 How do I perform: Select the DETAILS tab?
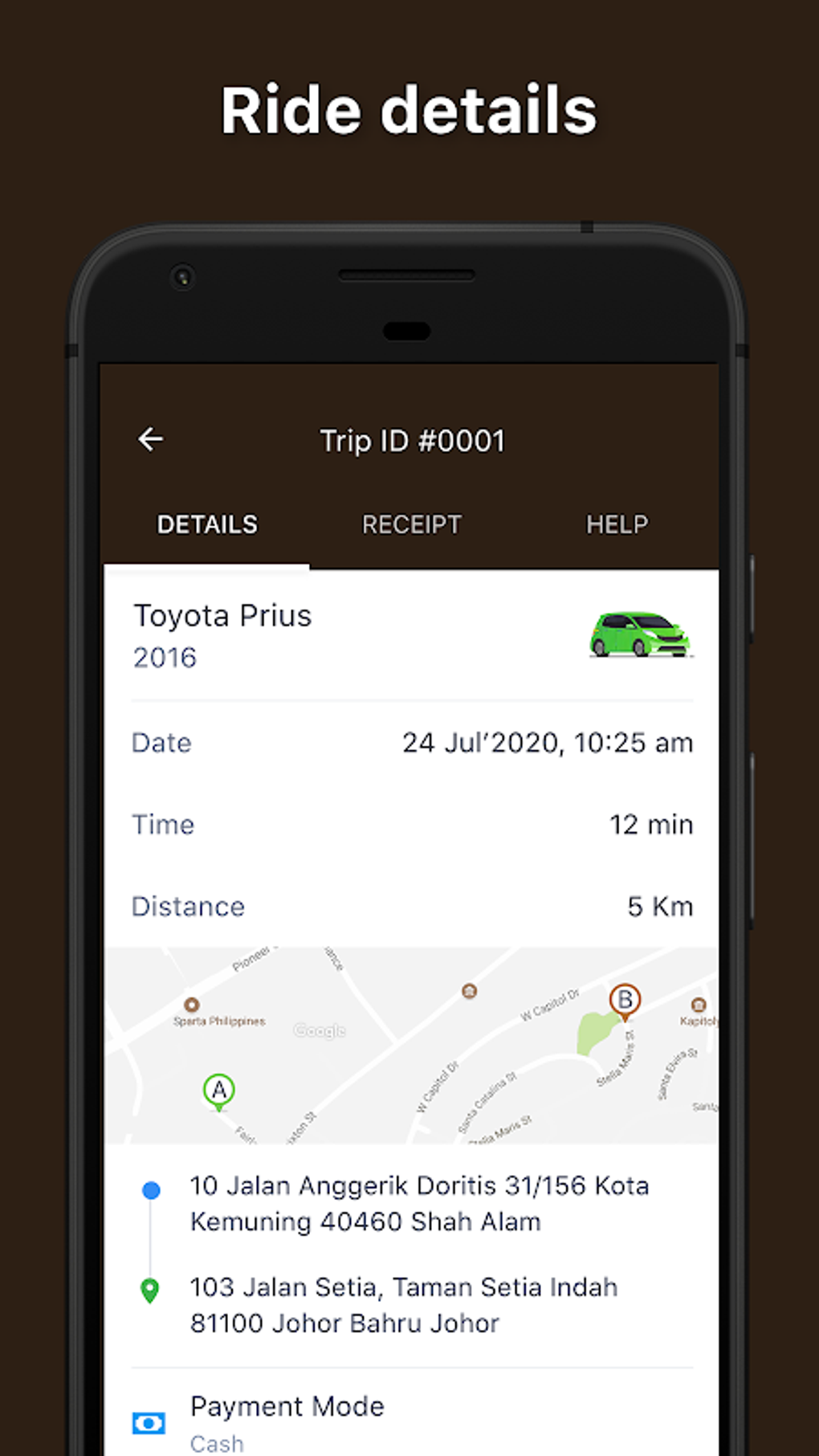click(206, 523)
